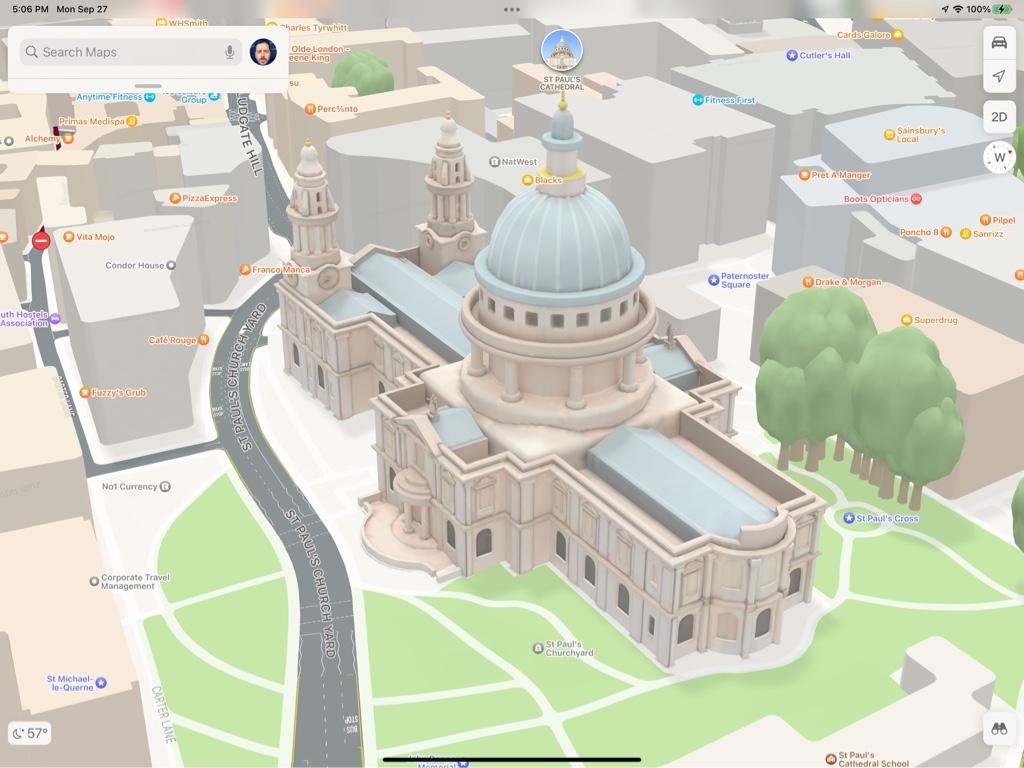1024x768 pixels.
Task: Open the St Paul's Cross marker
Action: tap(849, 518)
